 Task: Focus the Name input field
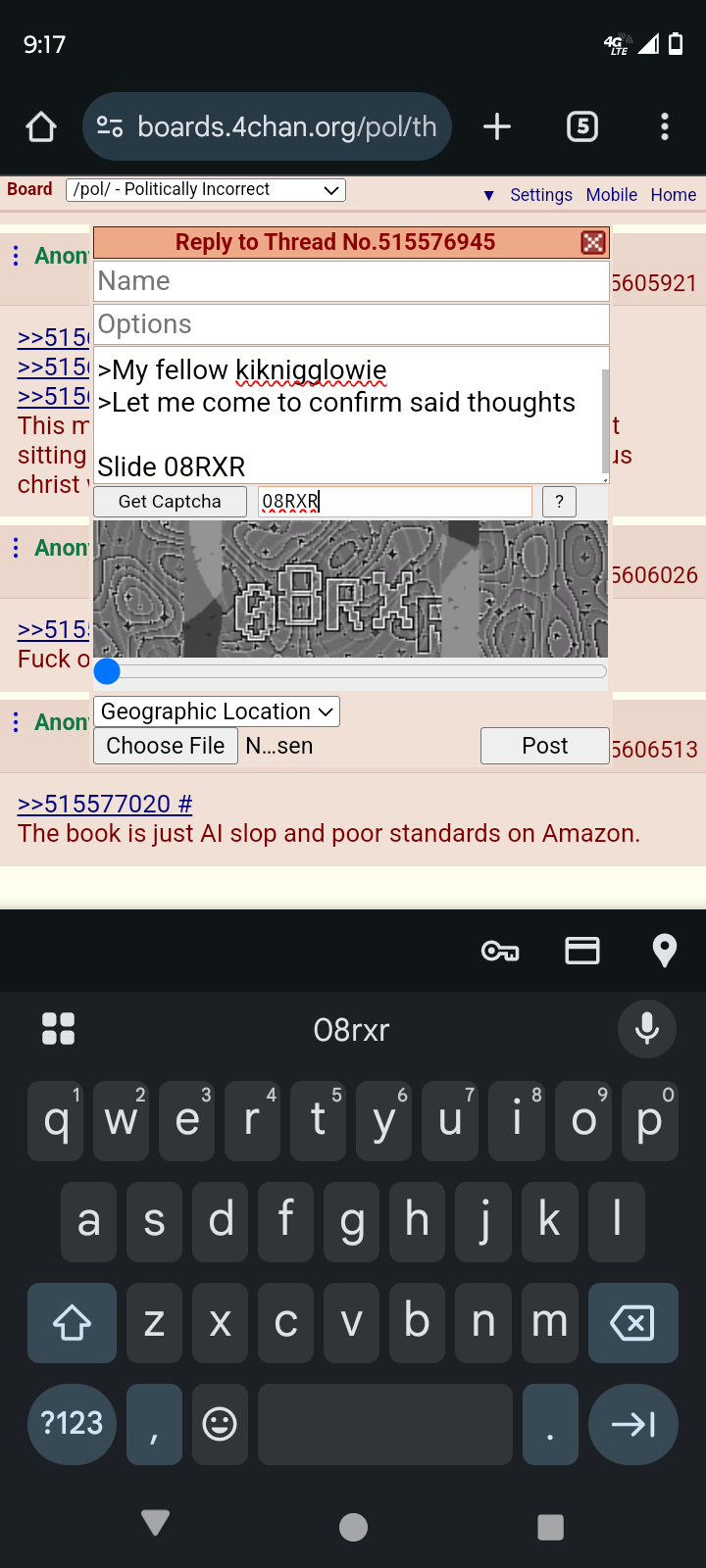[351, 281]
